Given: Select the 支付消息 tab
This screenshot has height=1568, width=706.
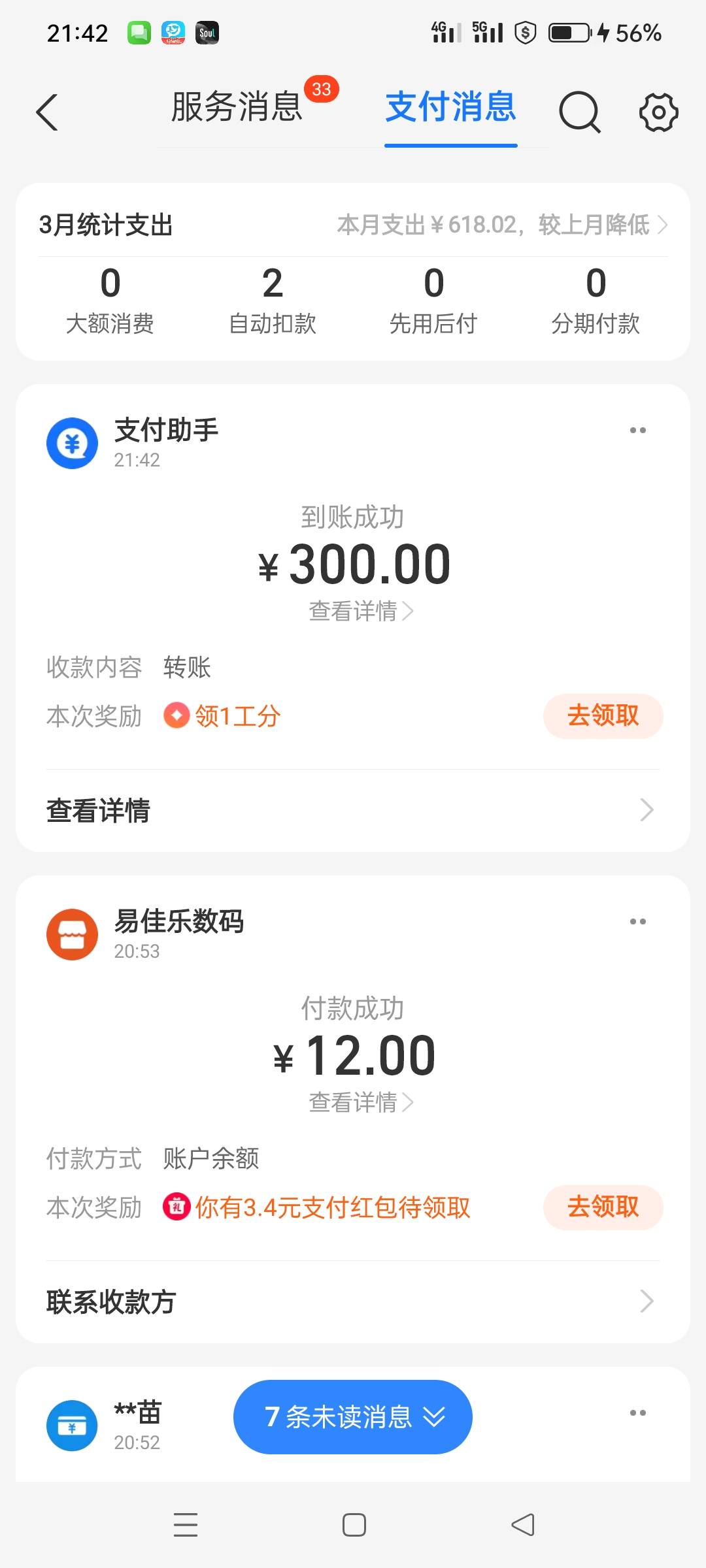Looking at the screenshot, I should click(x=451, y=107).
